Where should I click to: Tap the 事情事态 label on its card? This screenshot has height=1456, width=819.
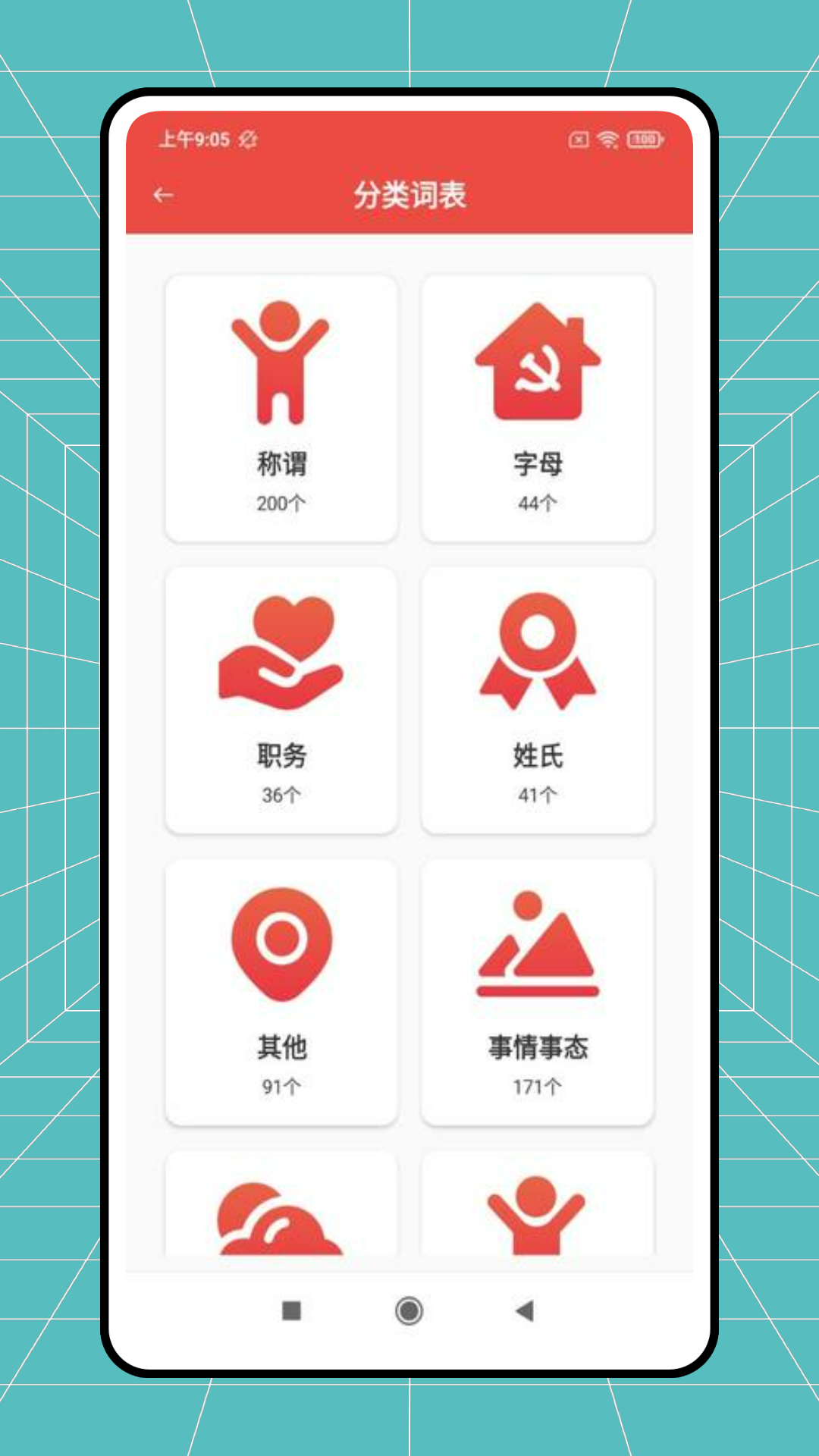(x=537, y=1049)
